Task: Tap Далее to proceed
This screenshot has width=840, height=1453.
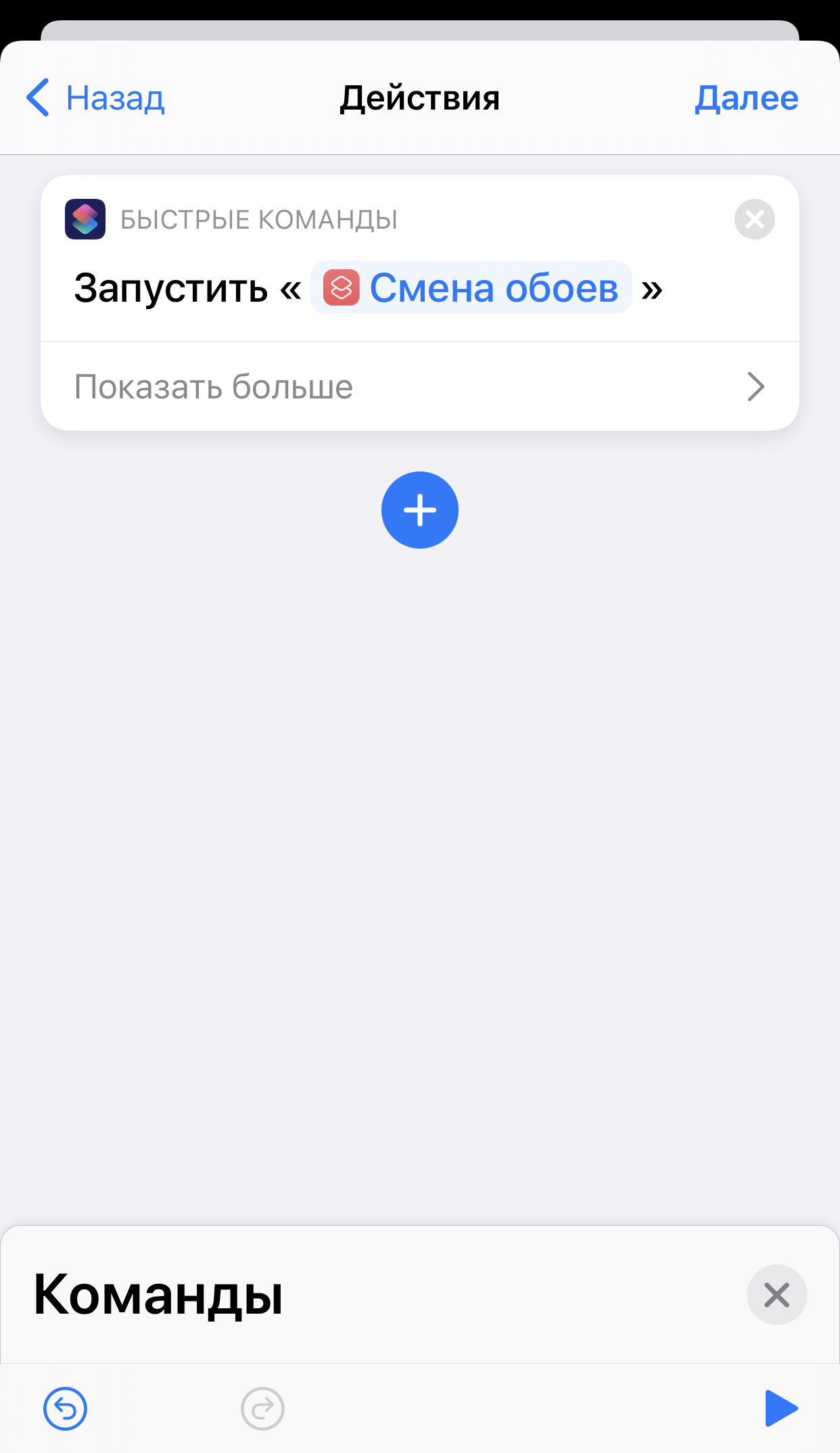Action: click(747, 98)
